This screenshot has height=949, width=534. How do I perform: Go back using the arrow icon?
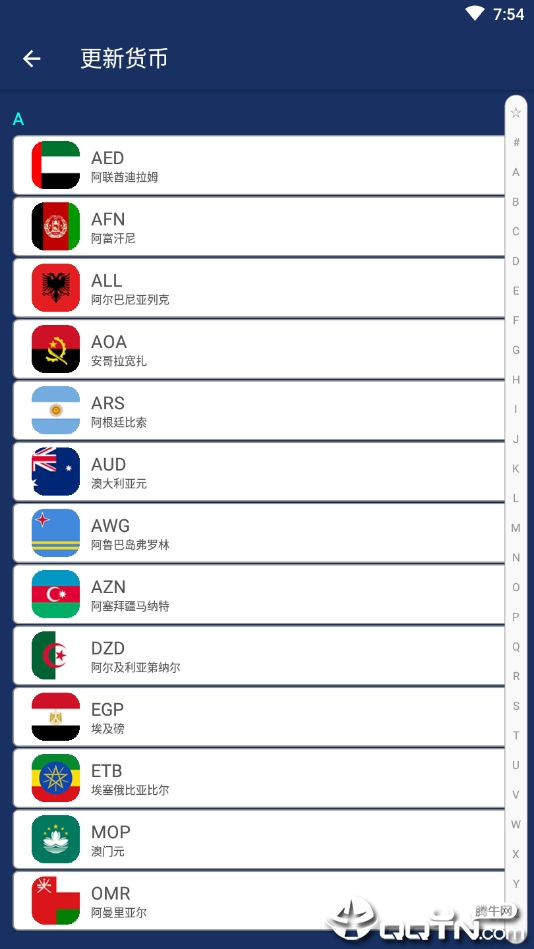(31, 59)
